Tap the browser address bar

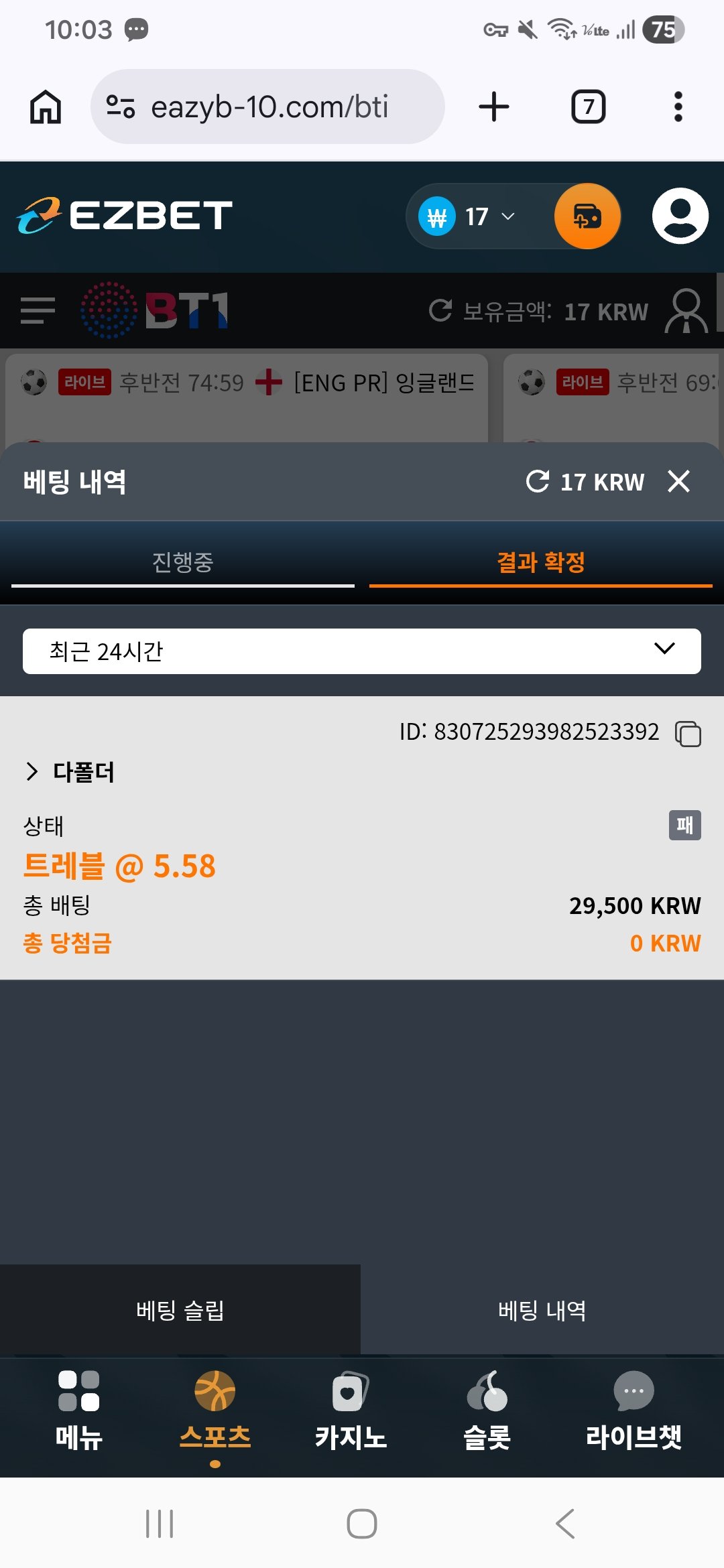[x=268, y=107]
